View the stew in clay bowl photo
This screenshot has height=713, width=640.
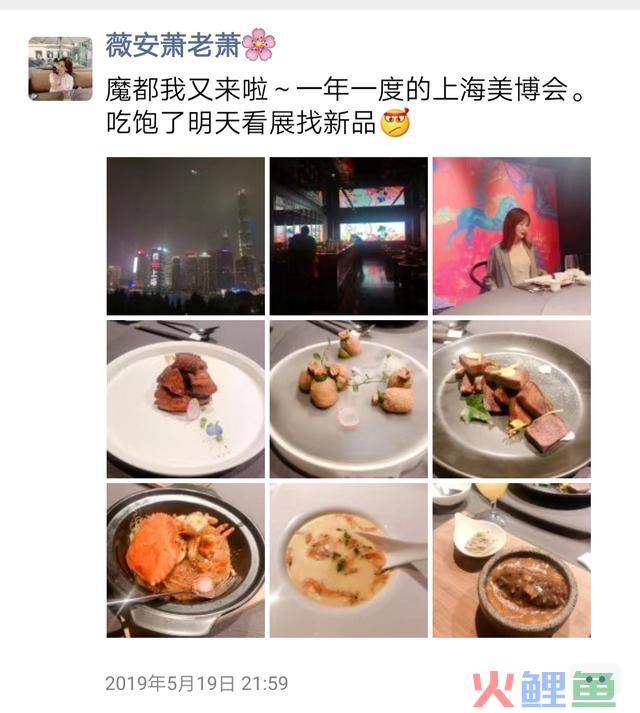click(x=511, y=560)
